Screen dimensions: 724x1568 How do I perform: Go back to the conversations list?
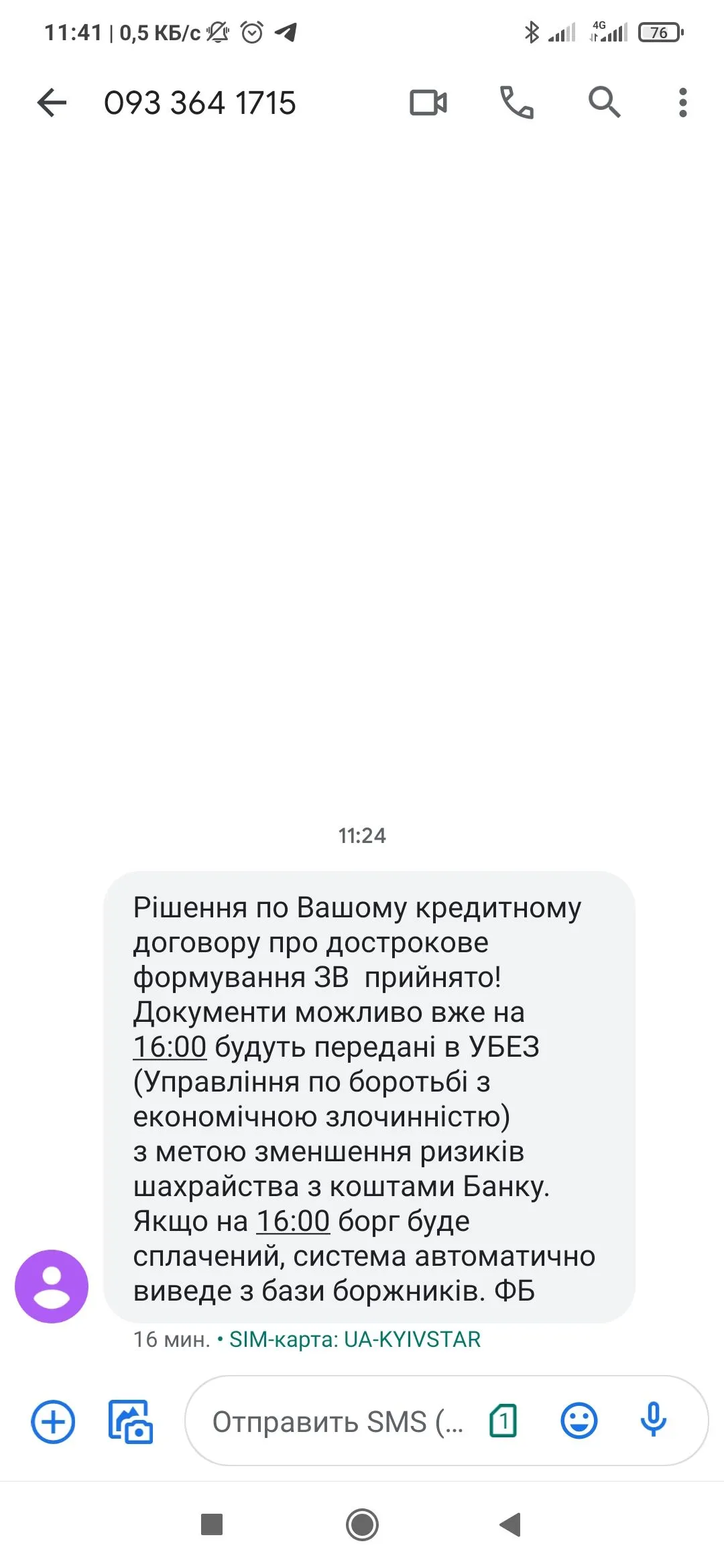click(x=52, y=103)
